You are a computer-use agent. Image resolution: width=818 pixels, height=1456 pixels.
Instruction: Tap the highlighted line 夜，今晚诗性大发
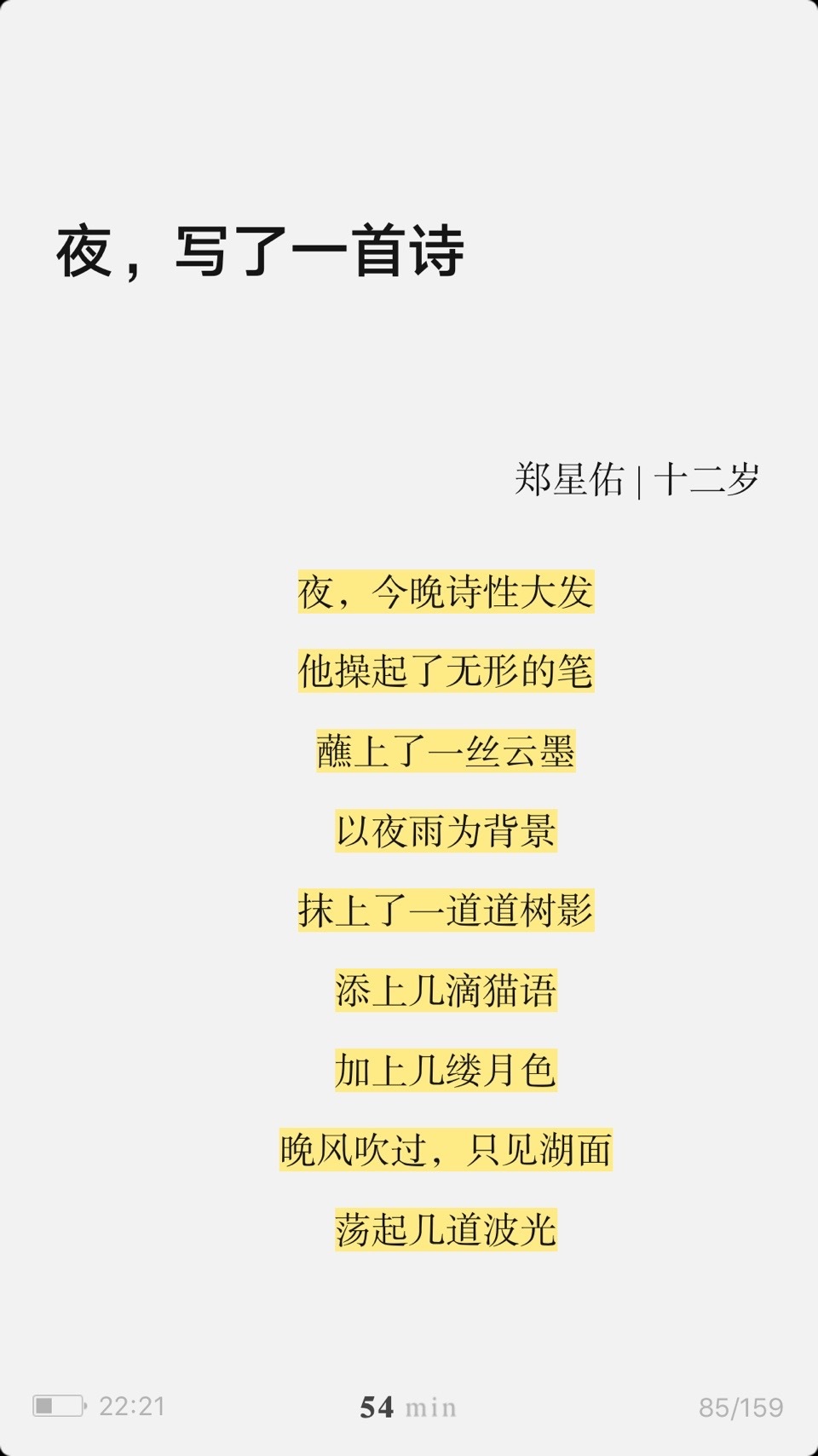[446, 592]
